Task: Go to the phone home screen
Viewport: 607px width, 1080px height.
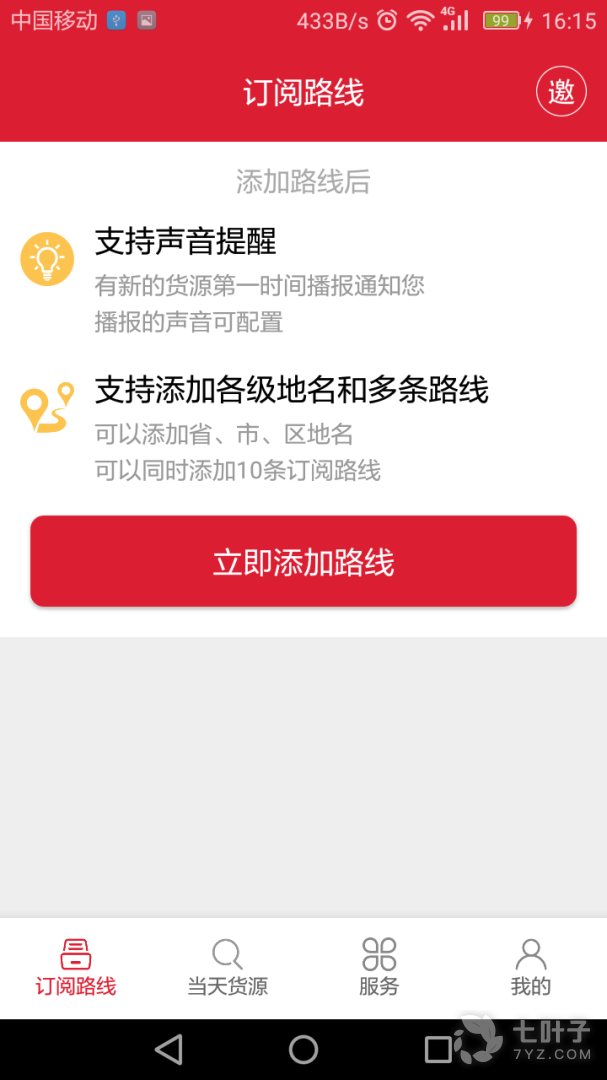Action: click(303, 1049)
